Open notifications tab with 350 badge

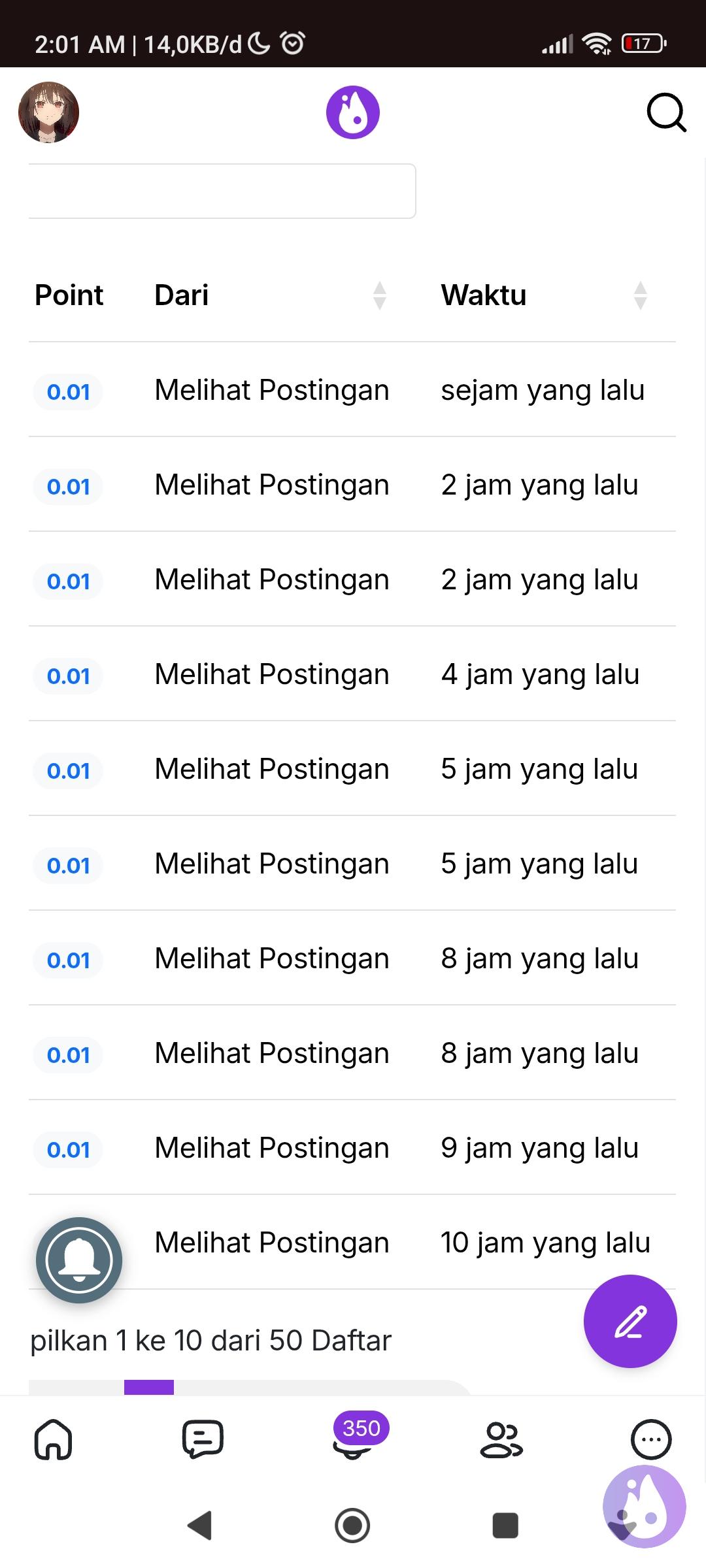click(x=353, y=1439)
